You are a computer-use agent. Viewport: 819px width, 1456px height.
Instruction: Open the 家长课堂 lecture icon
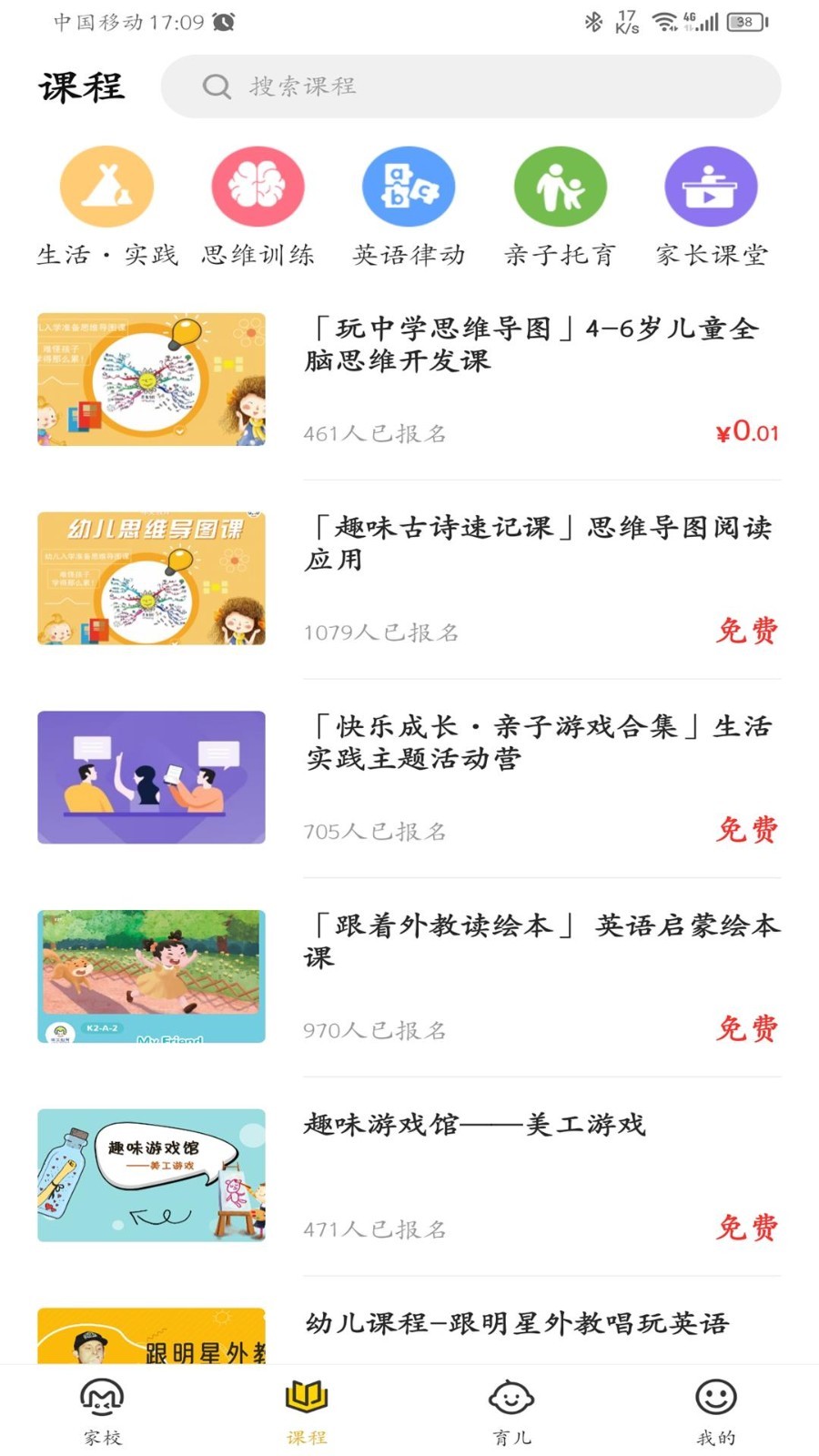(711, 185)
